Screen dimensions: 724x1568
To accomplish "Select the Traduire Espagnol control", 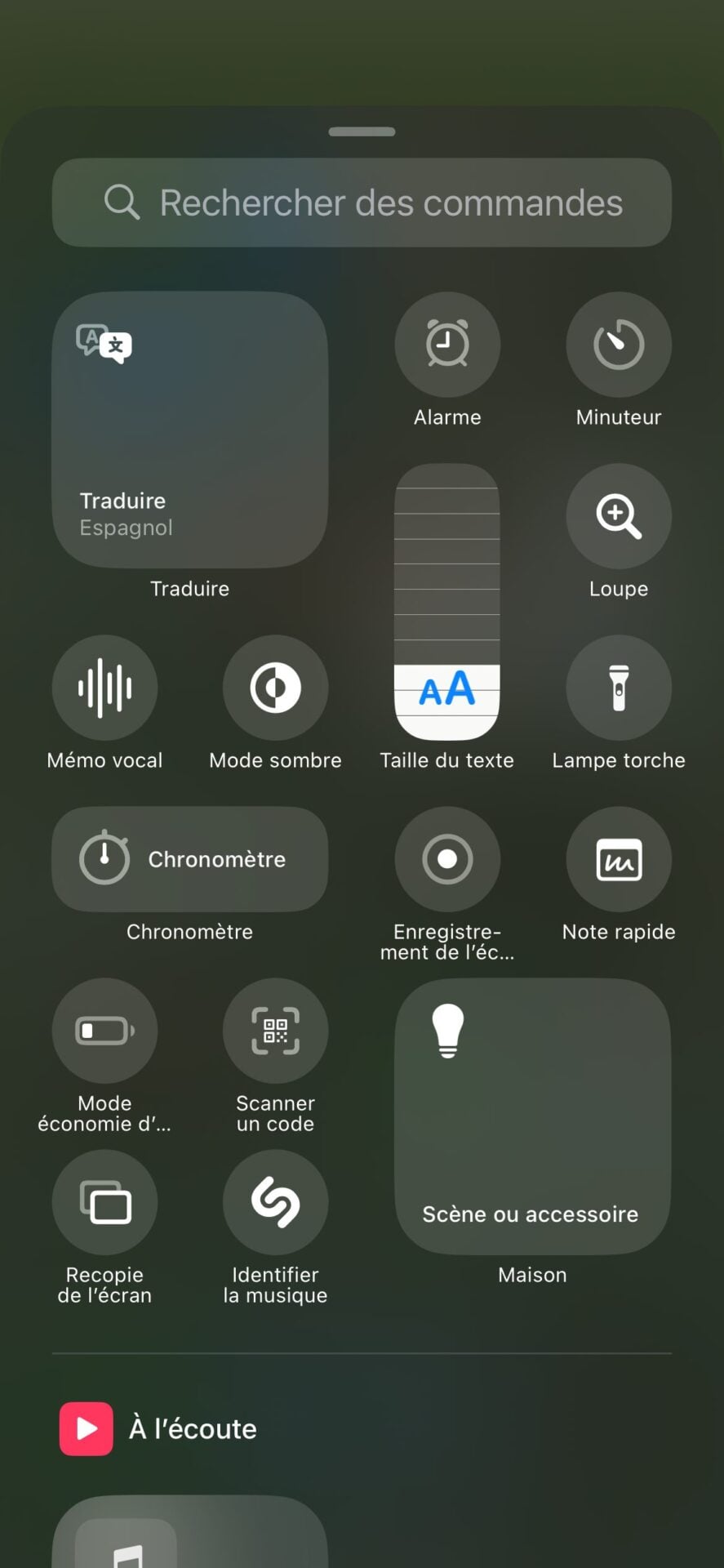I will (x=189, y=430).
